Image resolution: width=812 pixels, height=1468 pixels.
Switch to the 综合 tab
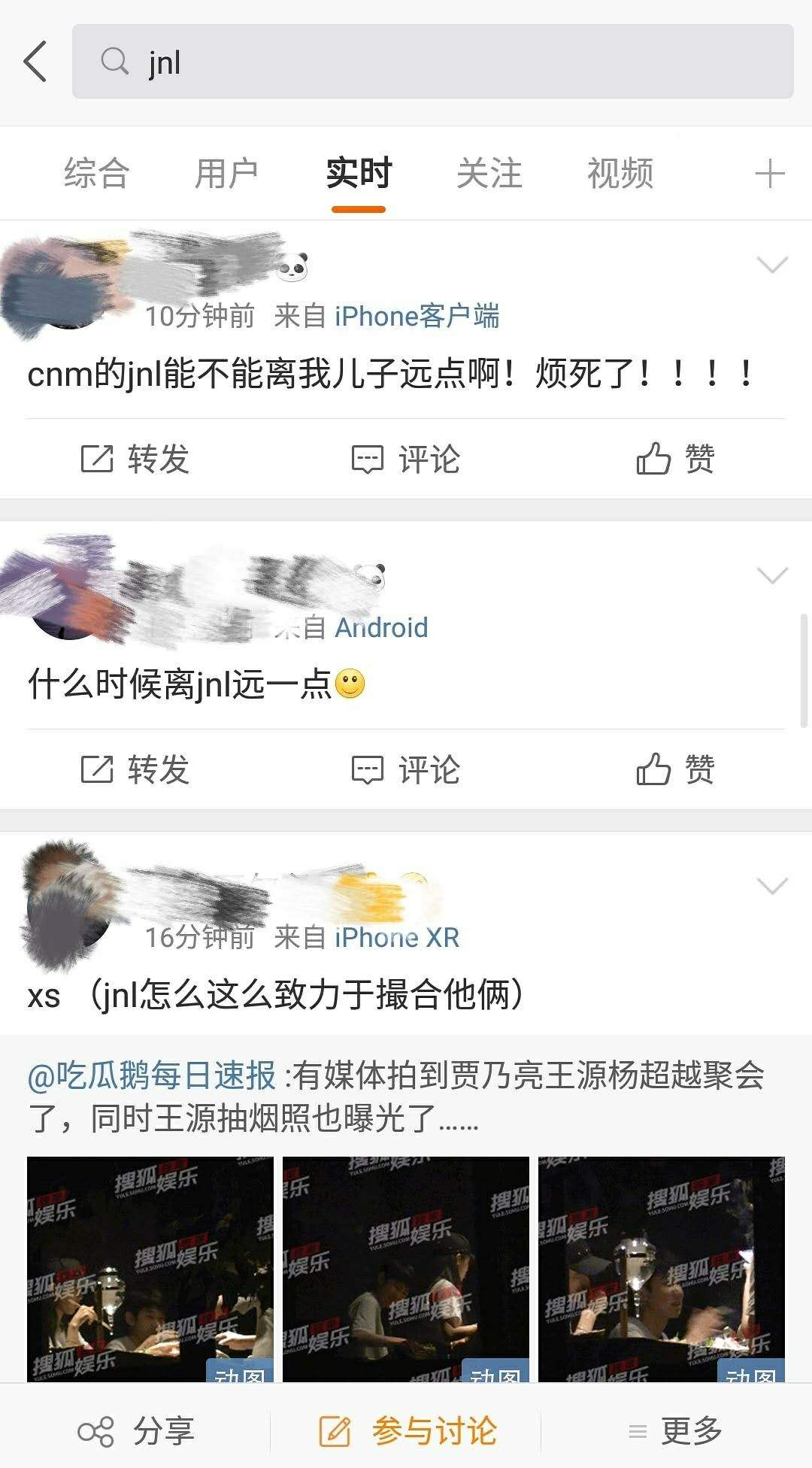[96, 173]
